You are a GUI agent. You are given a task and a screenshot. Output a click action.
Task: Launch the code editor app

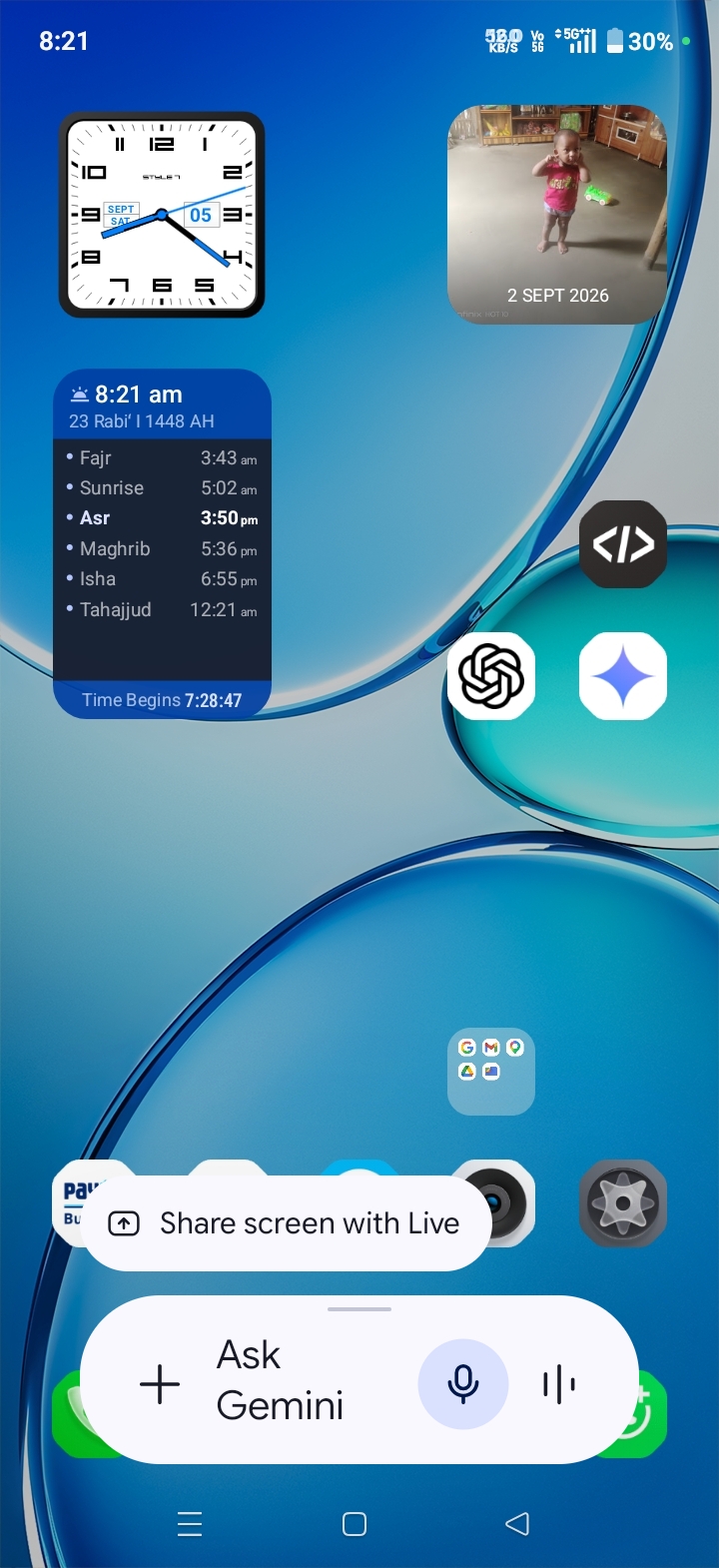point(623,544)
